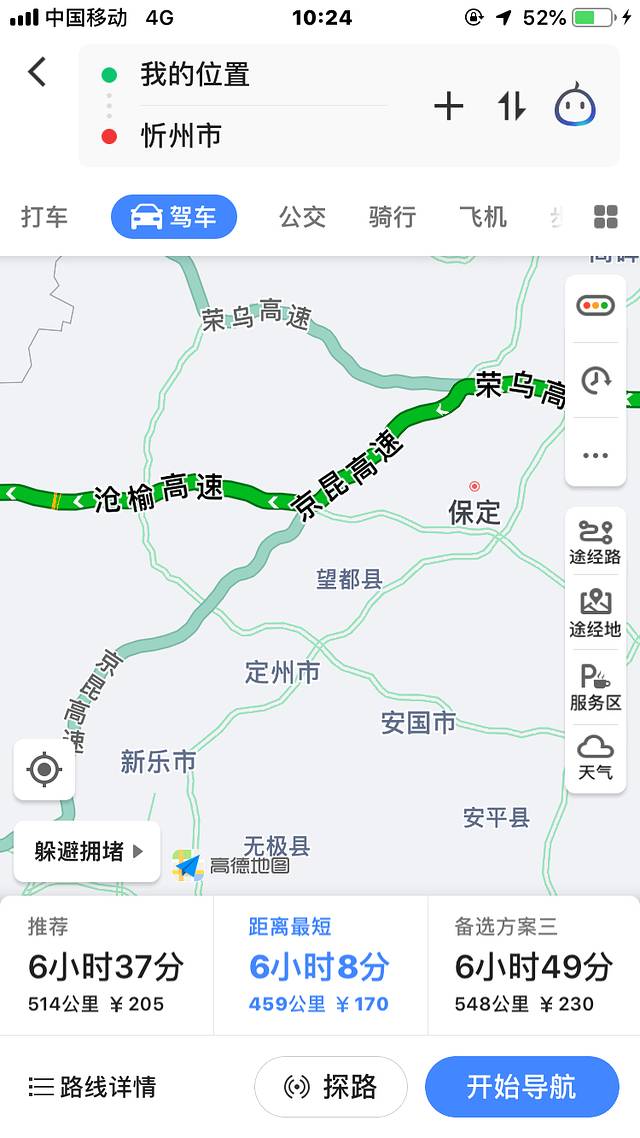The width and height of the screenshot is (640, 1138).
Task: View 服务区 service areas
Action: coord(595,687)
